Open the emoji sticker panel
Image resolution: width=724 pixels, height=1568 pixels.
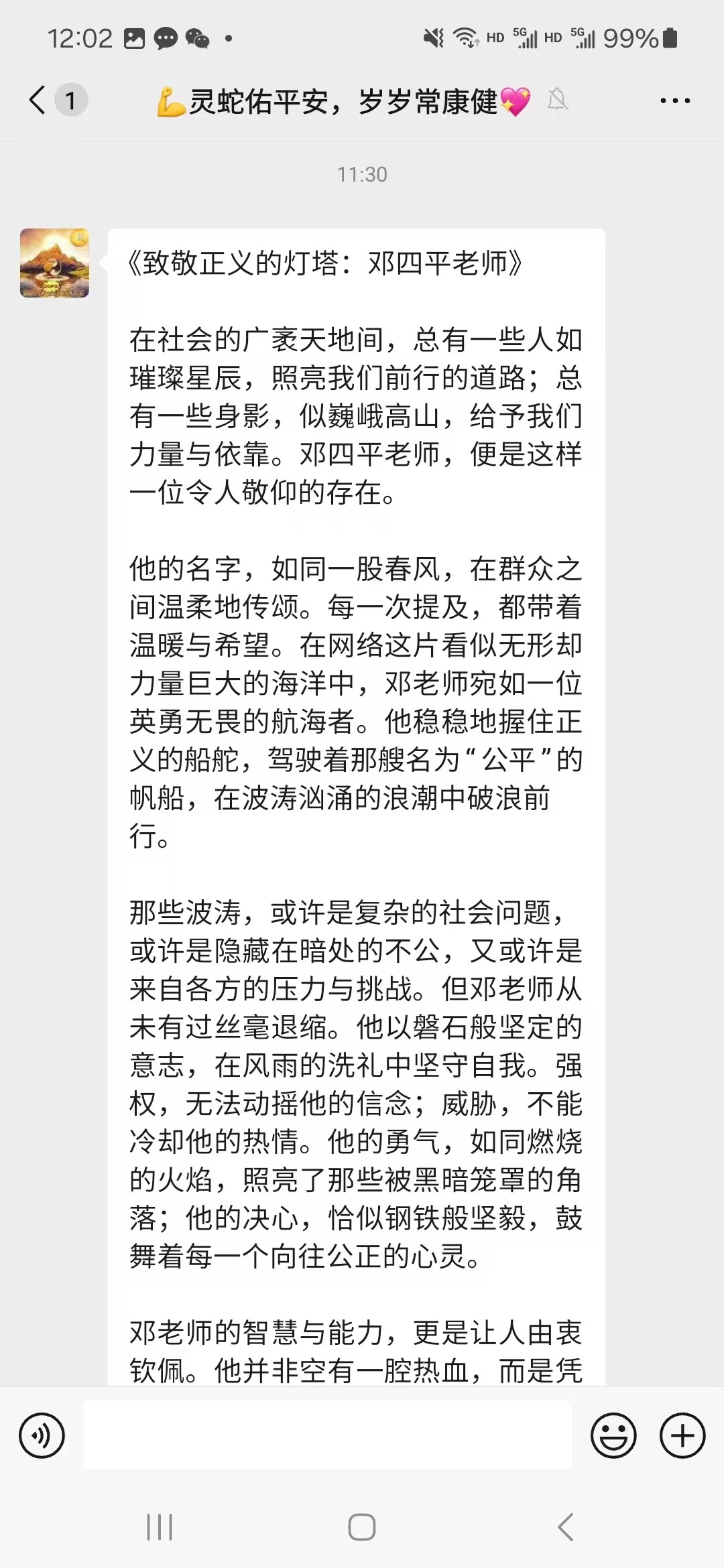tap(613, 1435)
